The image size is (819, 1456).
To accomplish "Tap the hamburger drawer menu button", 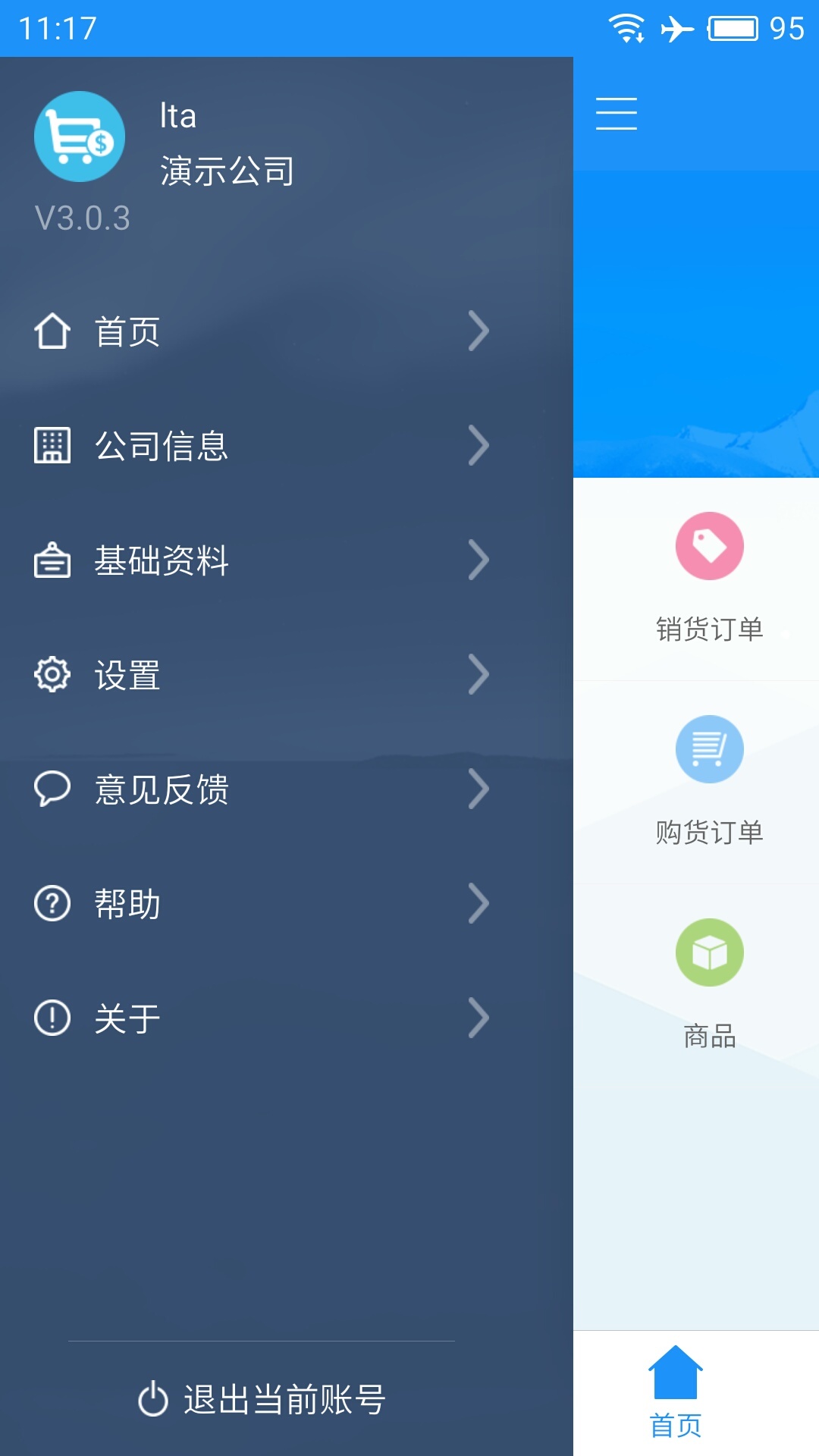I will pos(616,114).
